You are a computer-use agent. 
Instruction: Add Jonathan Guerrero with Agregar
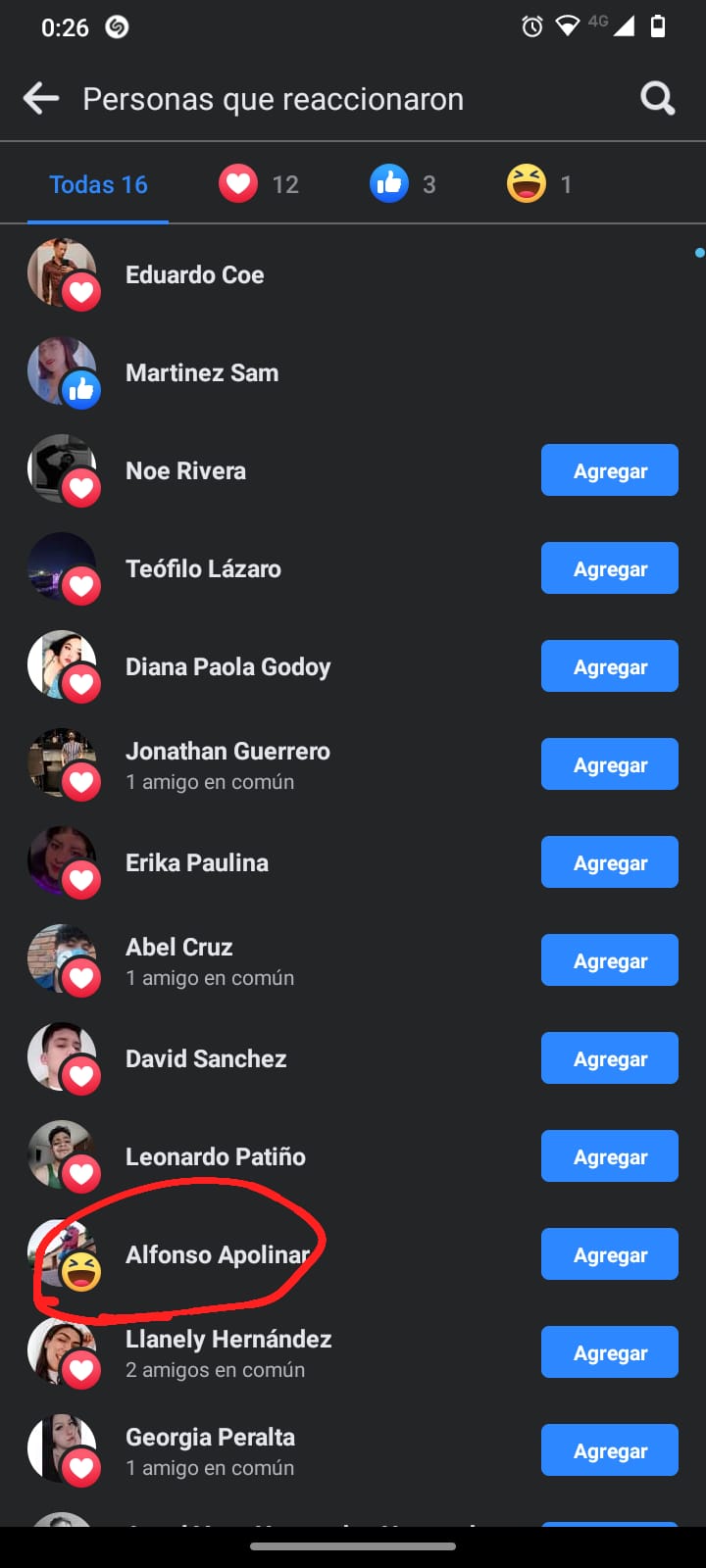(x=609, y=764)
